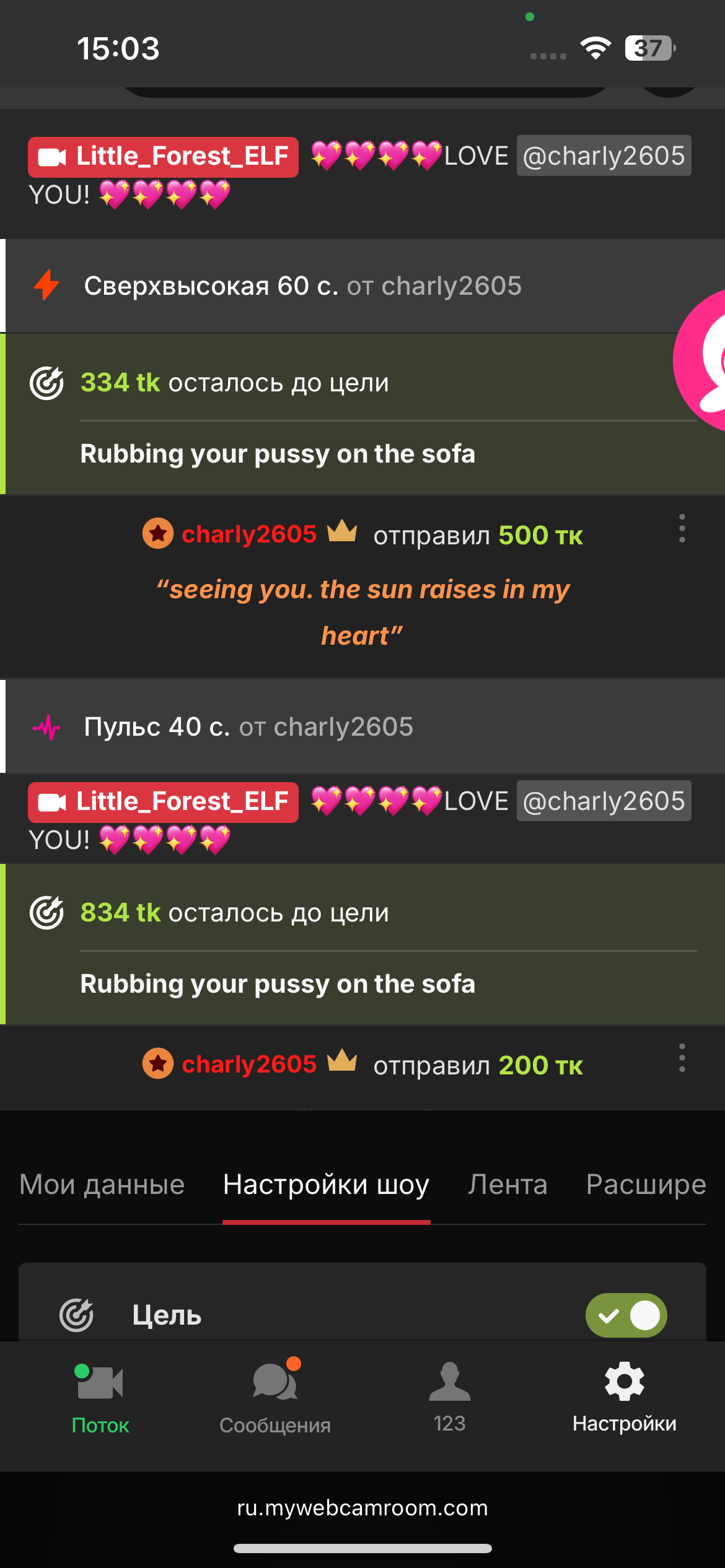Open charly2605's profile from the 200 tk tip
The image size is (725, 1568).
point(248,1065)
